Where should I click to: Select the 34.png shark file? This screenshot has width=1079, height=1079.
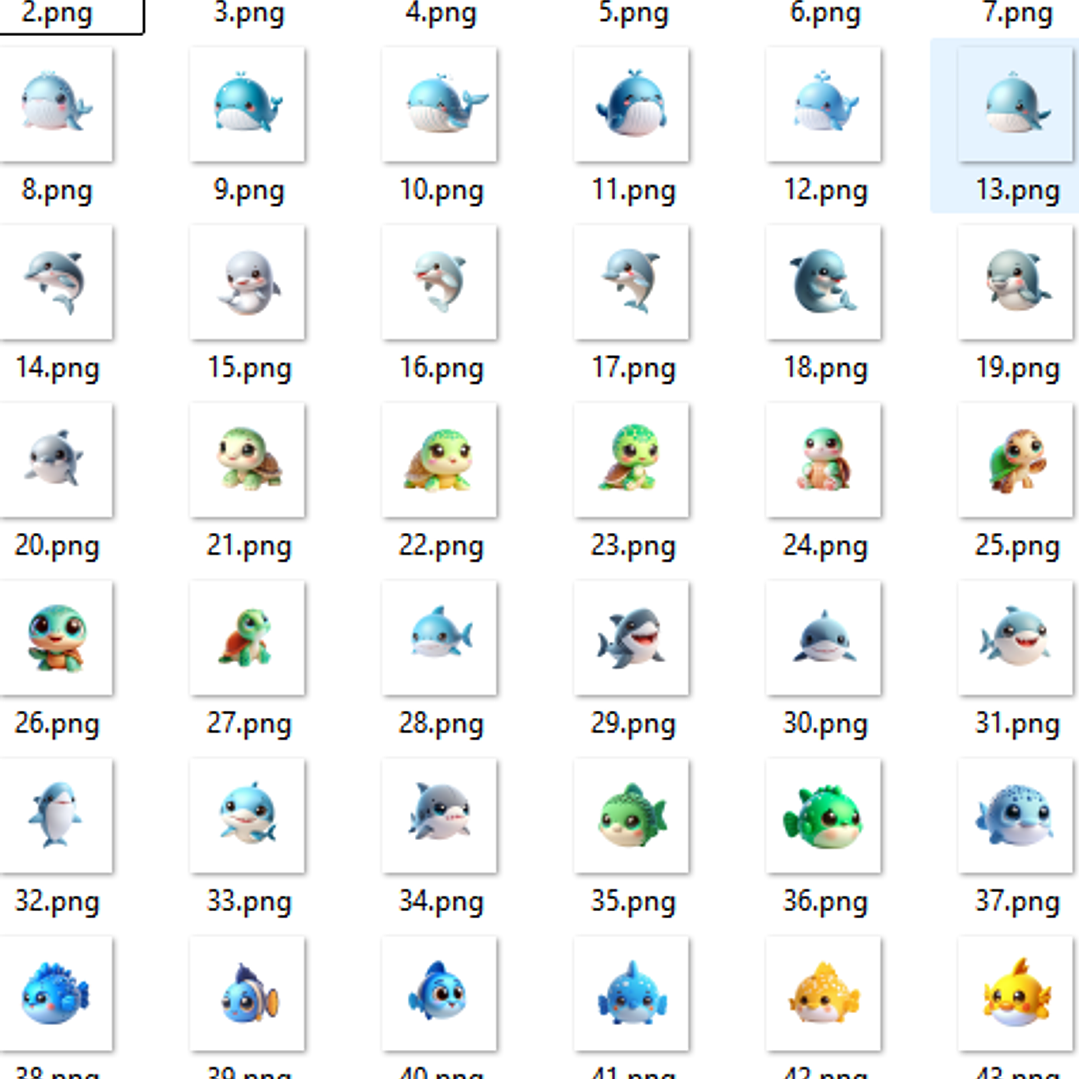coord(439,816)
